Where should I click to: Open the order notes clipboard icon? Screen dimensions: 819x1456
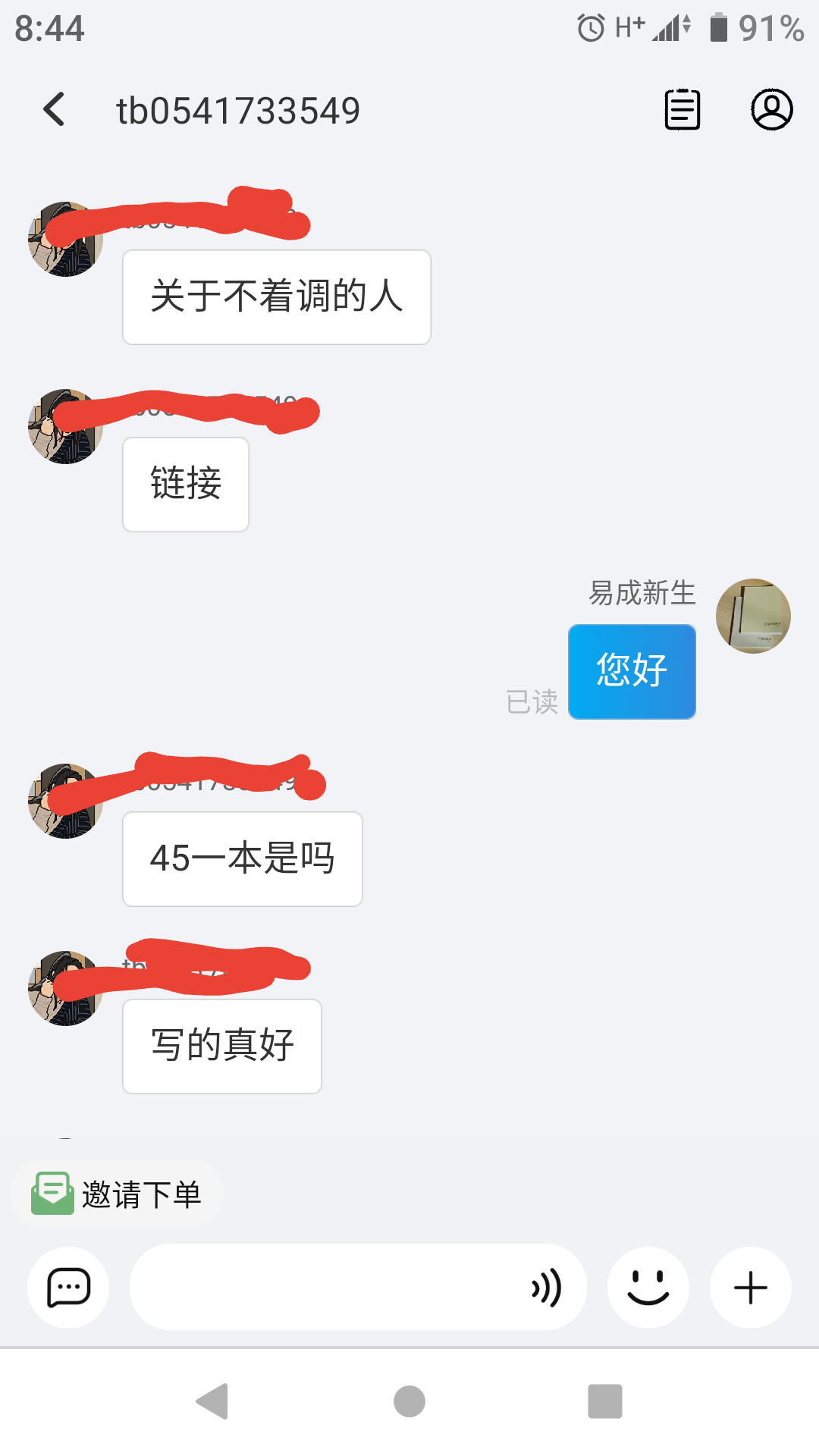pyautogui.click(x=682, y=110)
